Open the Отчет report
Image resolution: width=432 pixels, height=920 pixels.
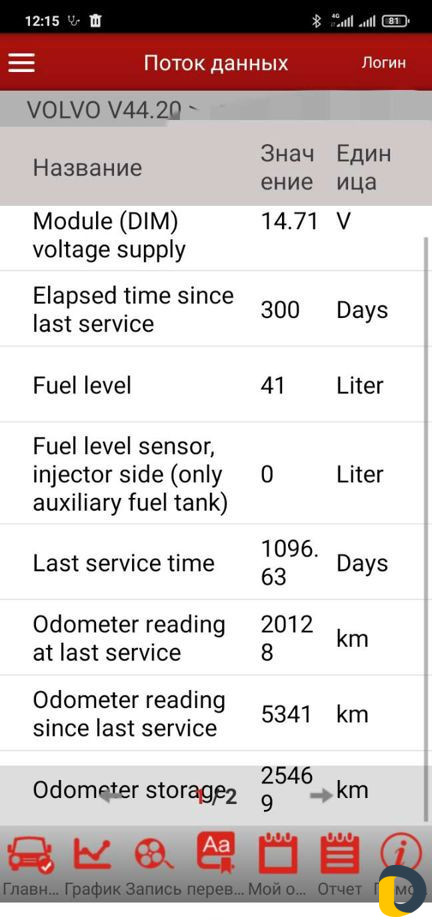pyautogui.click(x=339, y=866)
